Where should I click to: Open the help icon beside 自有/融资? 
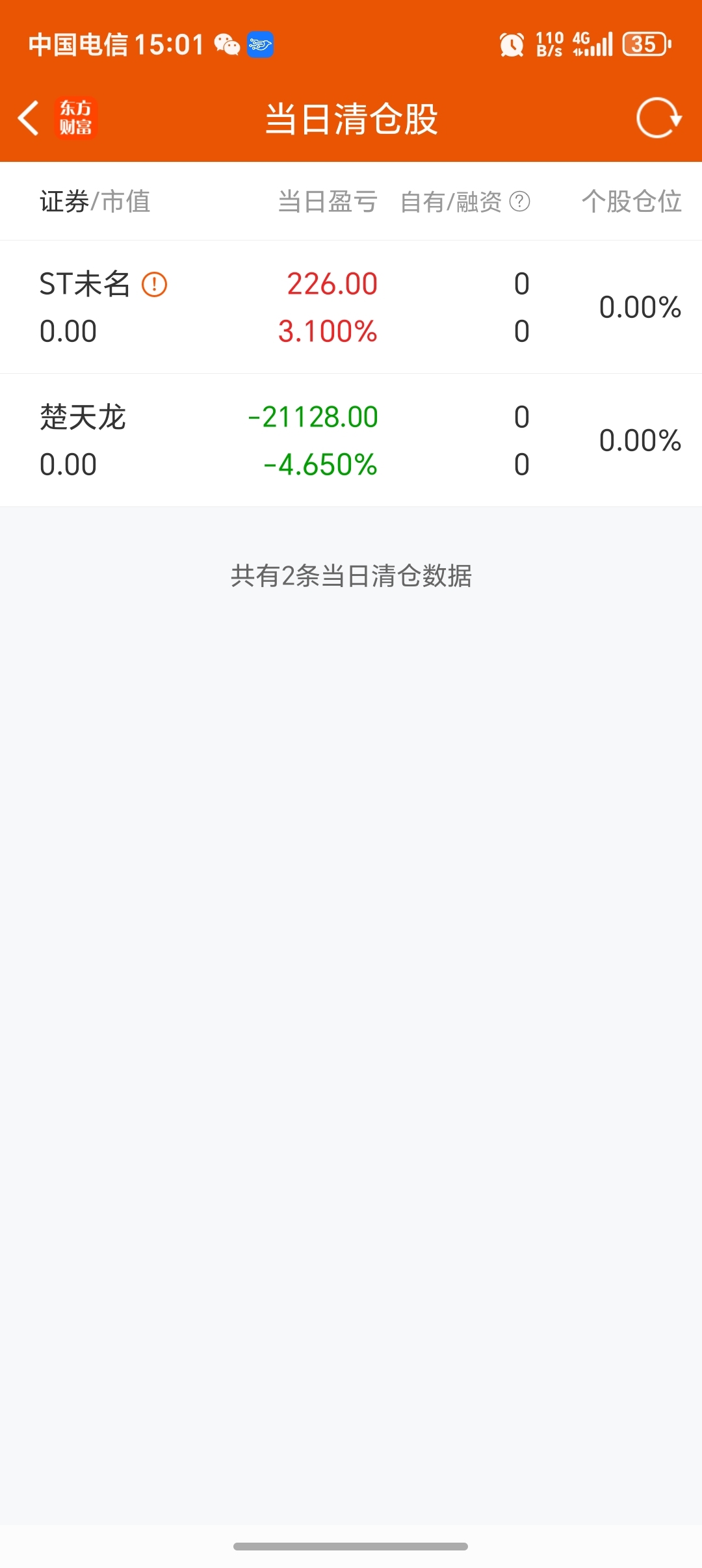519,202
